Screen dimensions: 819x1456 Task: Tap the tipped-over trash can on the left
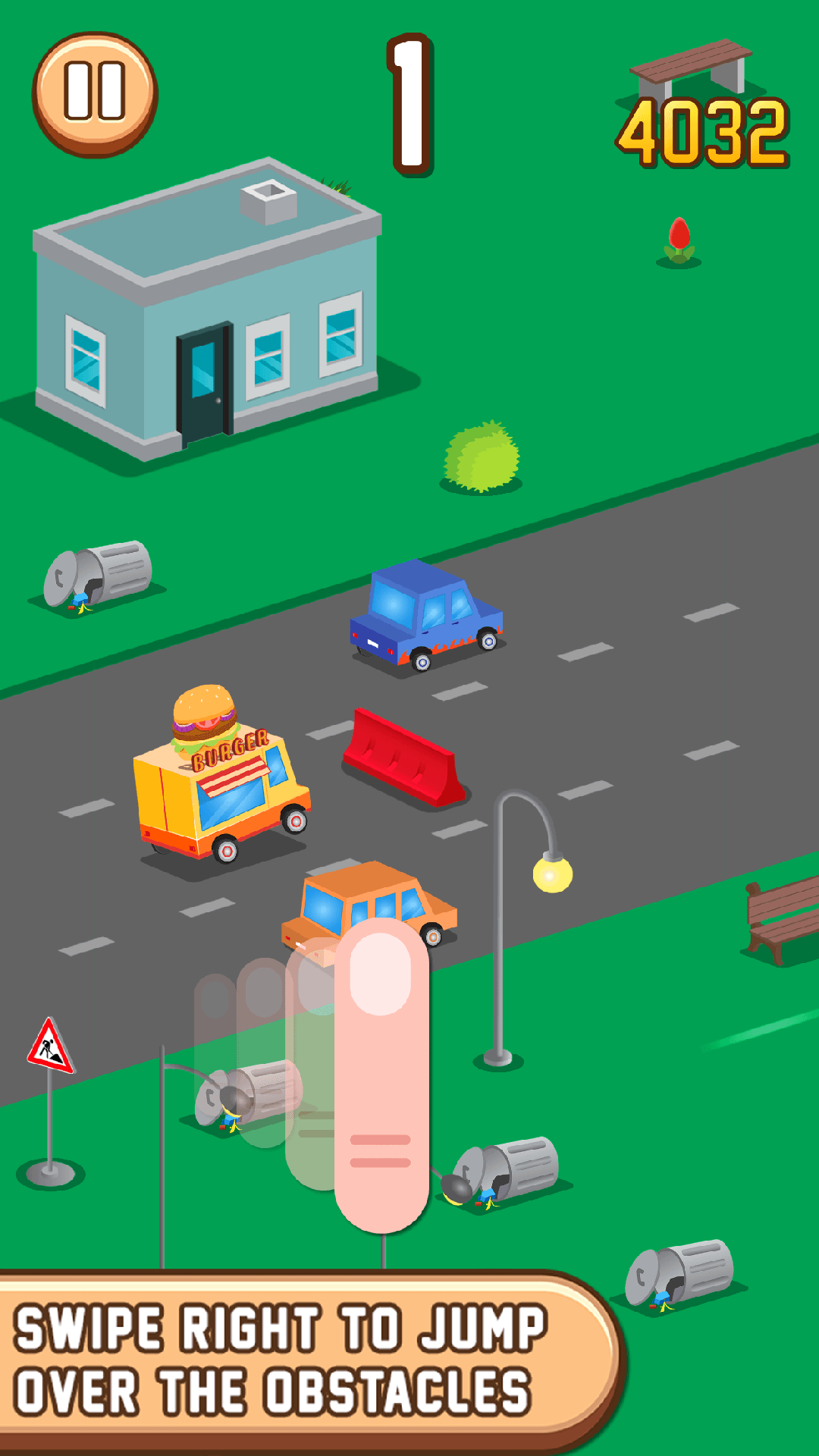(x=95, y=576)
